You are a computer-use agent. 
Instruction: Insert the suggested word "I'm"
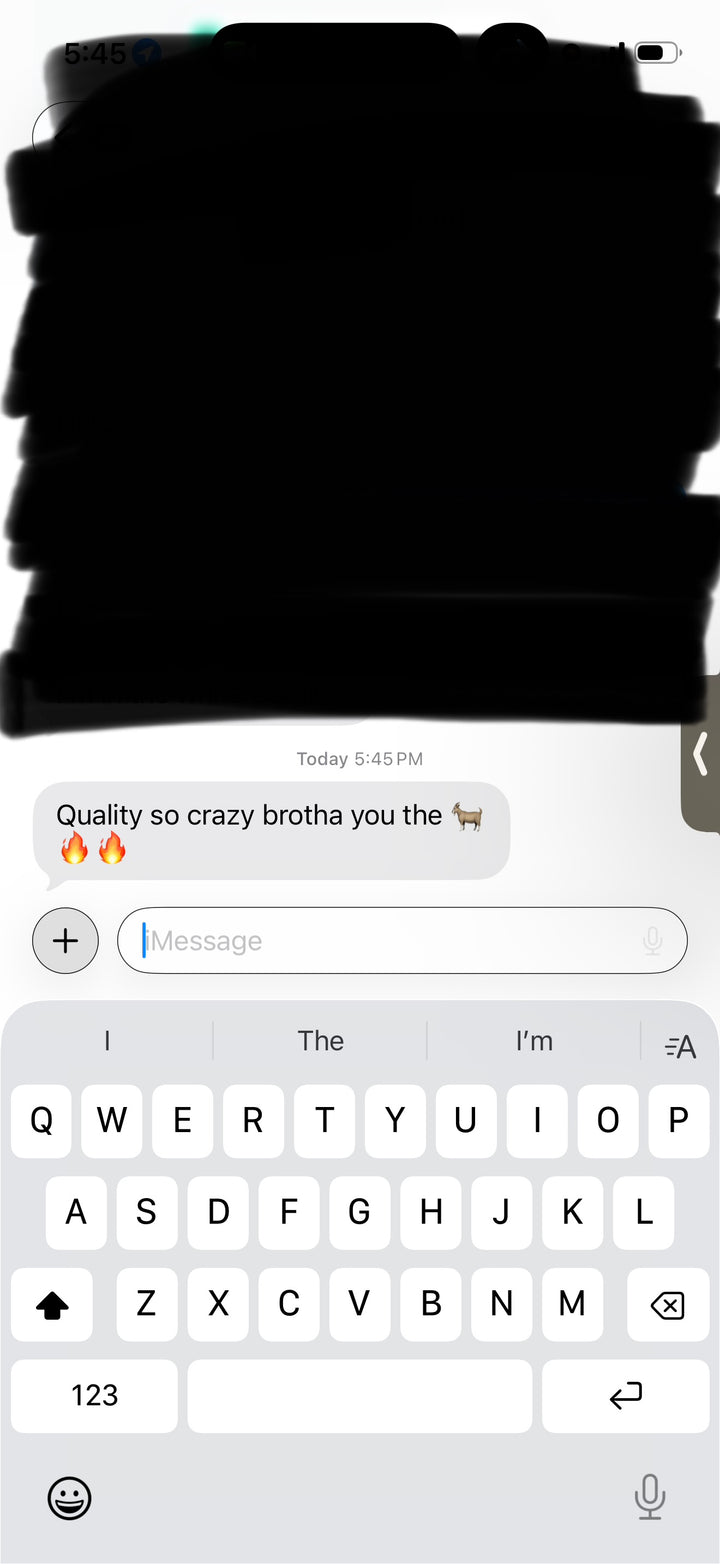pyautogui.click(x=534, y=1041)
